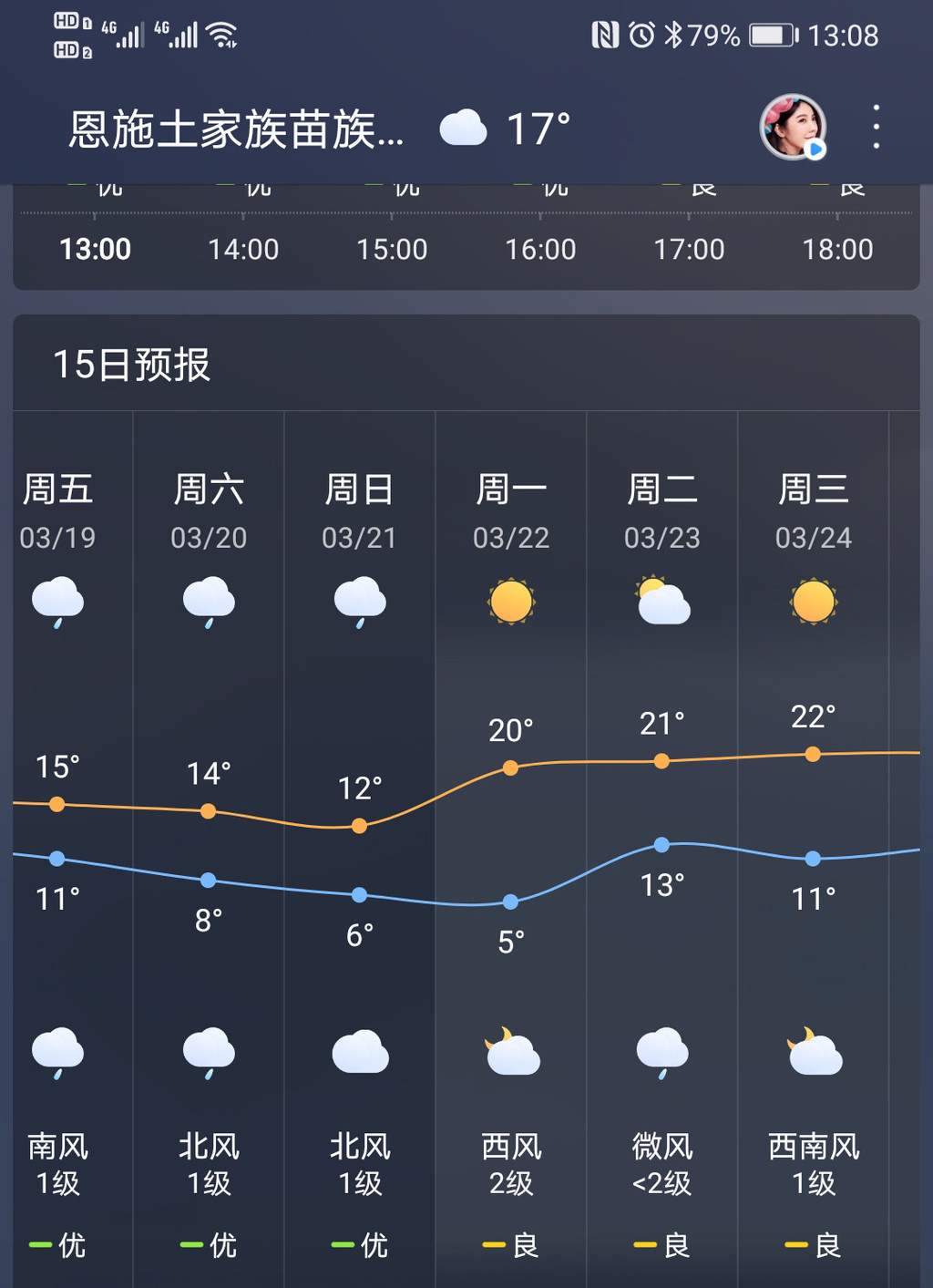Open Tuesday 03/23 forecast column
This screenshot has height=1288, width=933.
pyautogui.click(x=662, y=512)
